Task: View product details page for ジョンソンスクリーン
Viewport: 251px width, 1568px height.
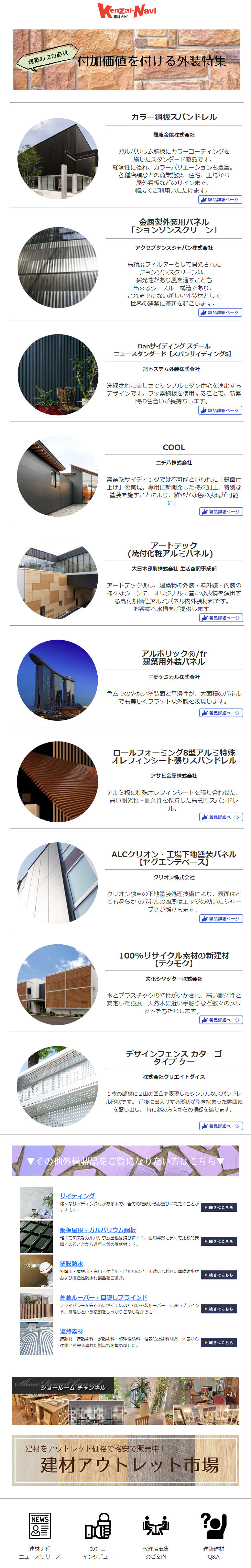Action: tap(220, 312)
